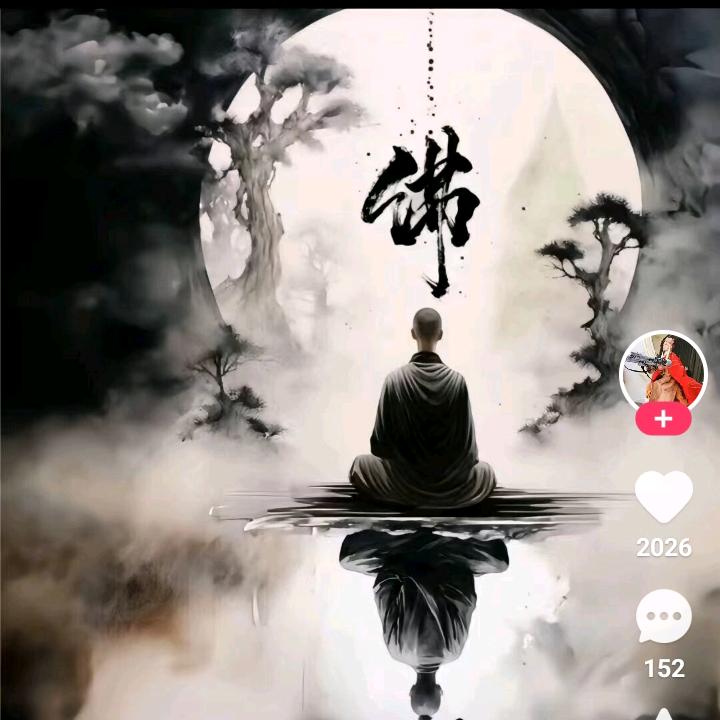
Task: Like this video with the heart
Action: pos(664,497)
